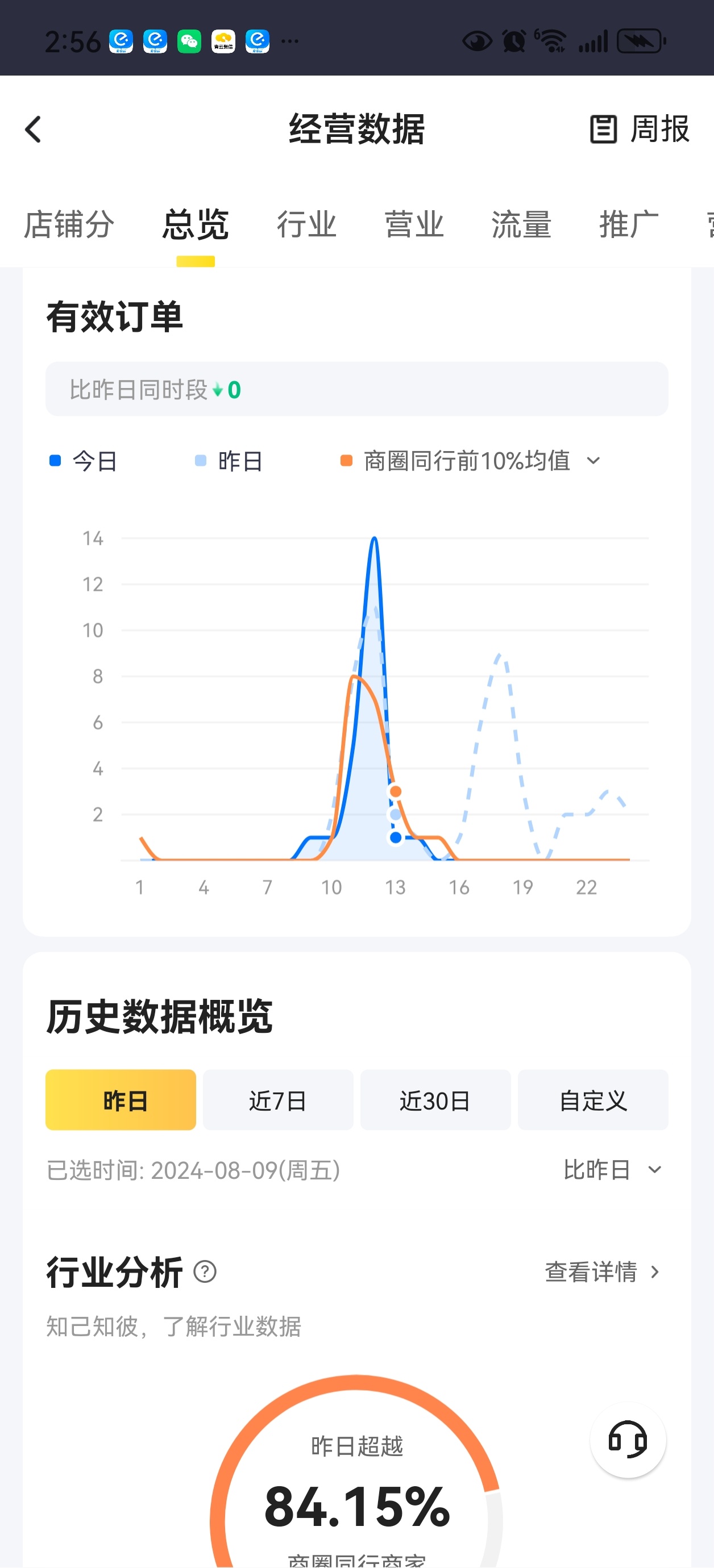Toggle the 昨日 chart legend
Image resolution: width=714 pixels, height=1568 pixels.
229,461
